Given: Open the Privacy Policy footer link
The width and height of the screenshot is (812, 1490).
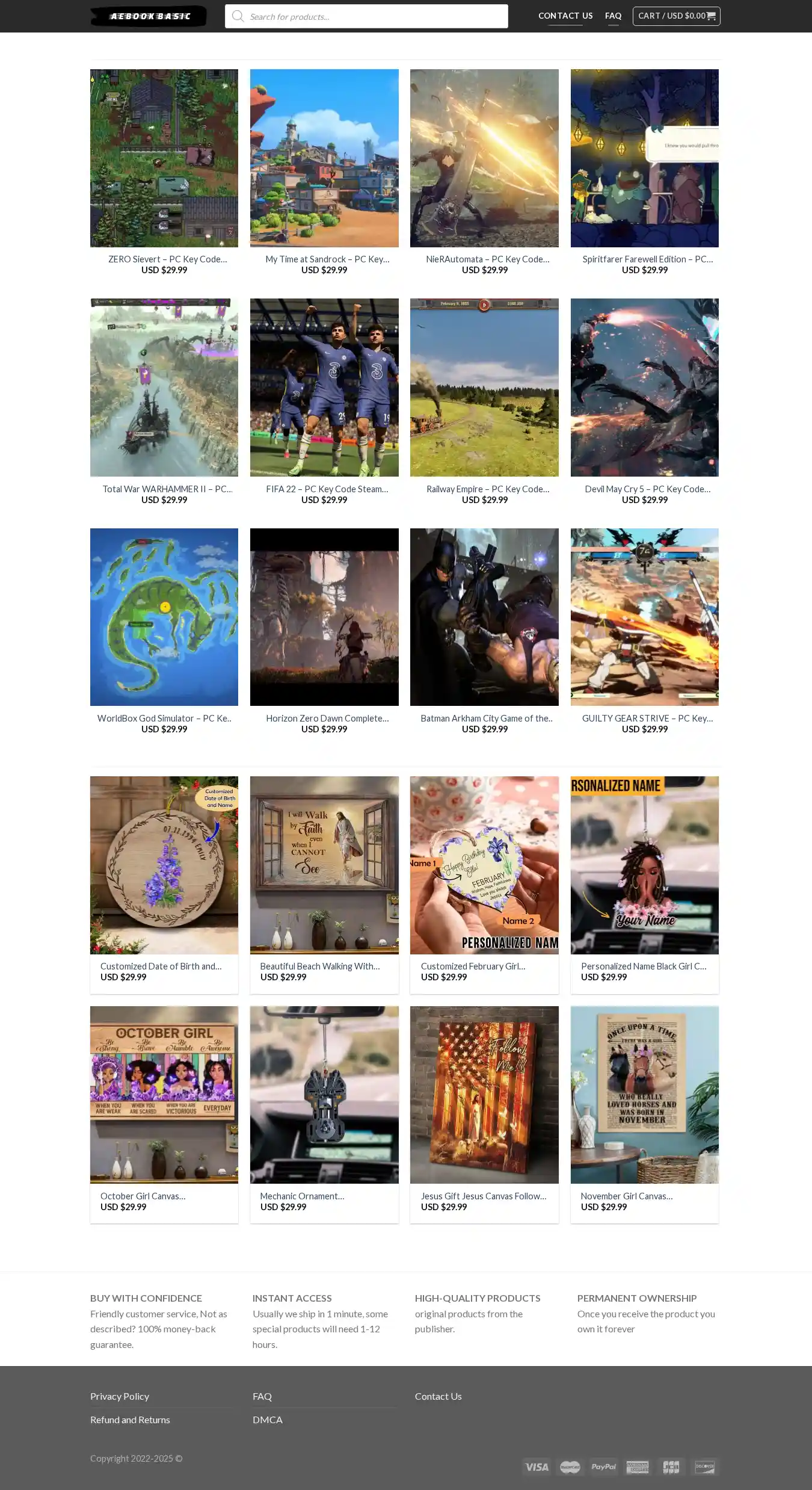Looking at the screenshot, I should pyautogui.click(x=120, y=1397).
